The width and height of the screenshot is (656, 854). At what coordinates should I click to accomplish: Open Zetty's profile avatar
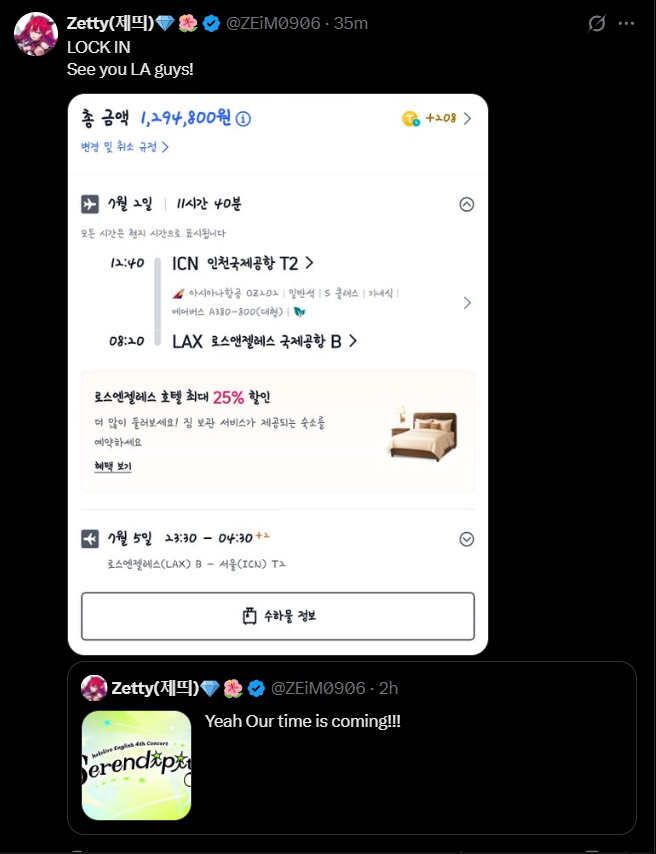coord(35,34)
